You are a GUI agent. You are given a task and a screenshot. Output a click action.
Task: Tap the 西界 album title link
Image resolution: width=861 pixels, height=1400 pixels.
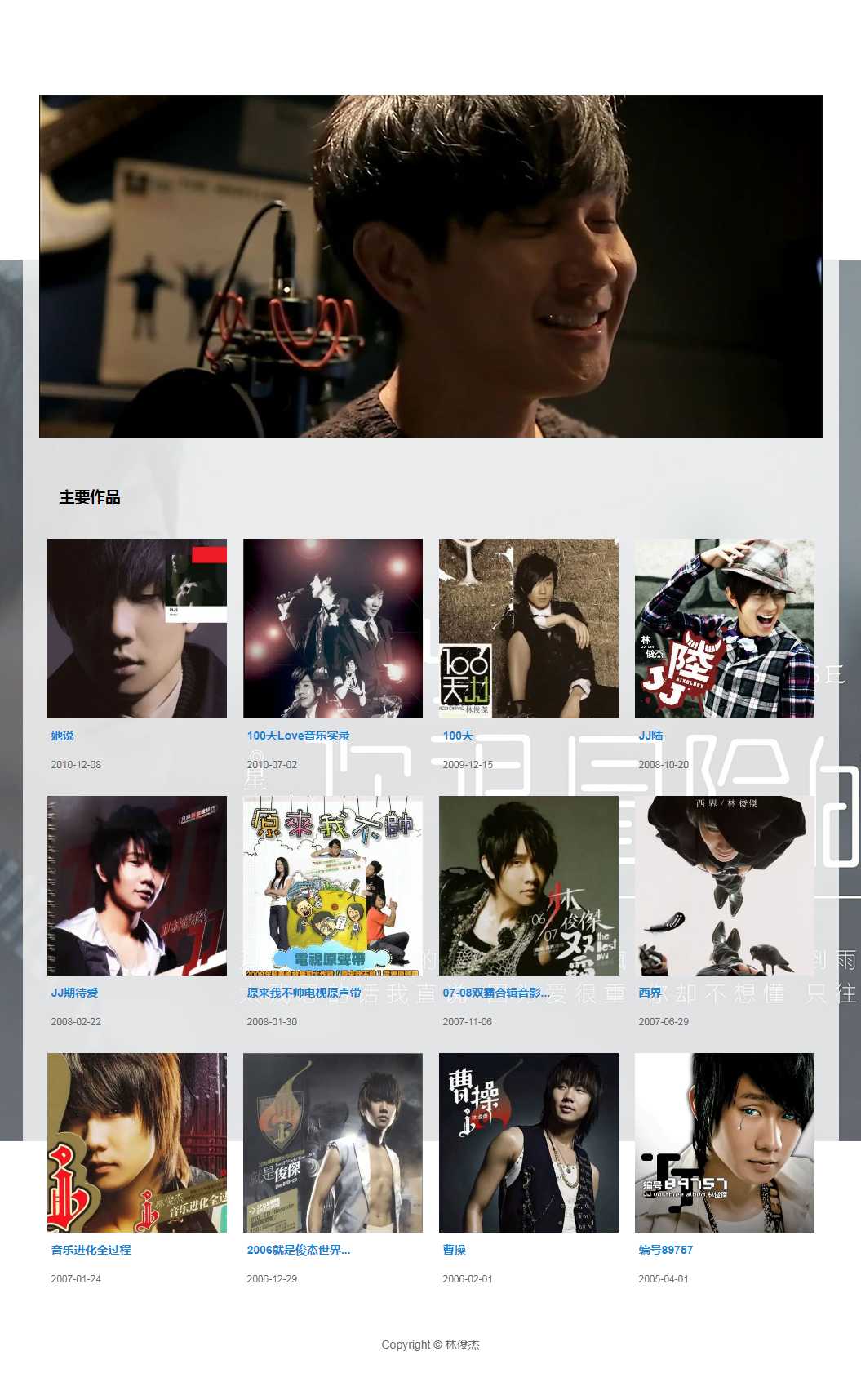click(650, 993)
